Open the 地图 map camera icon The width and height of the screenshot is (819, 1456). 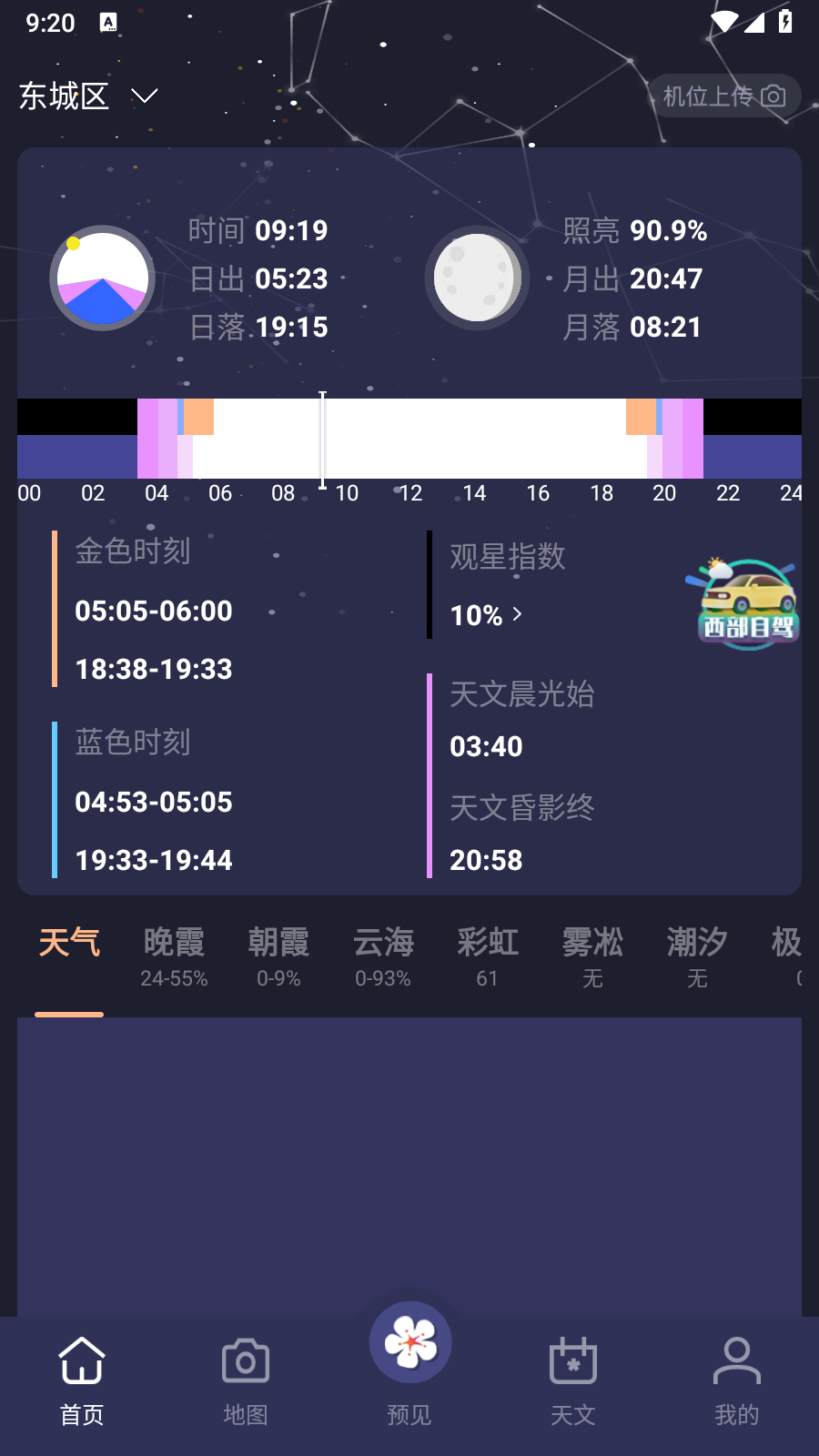(245, 1361)
